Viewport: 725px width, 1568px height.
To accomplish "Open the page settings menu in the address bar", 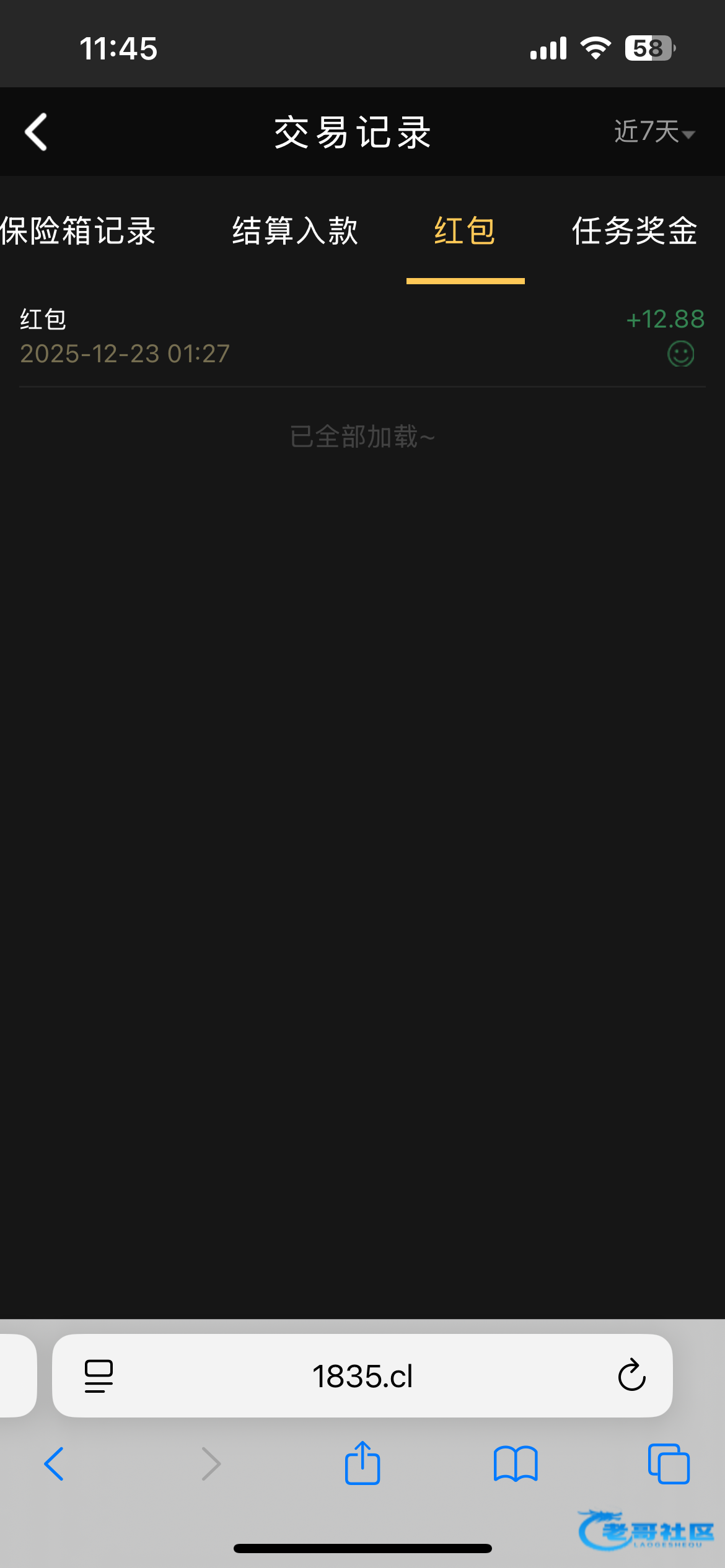I will tap(99, 1376).
